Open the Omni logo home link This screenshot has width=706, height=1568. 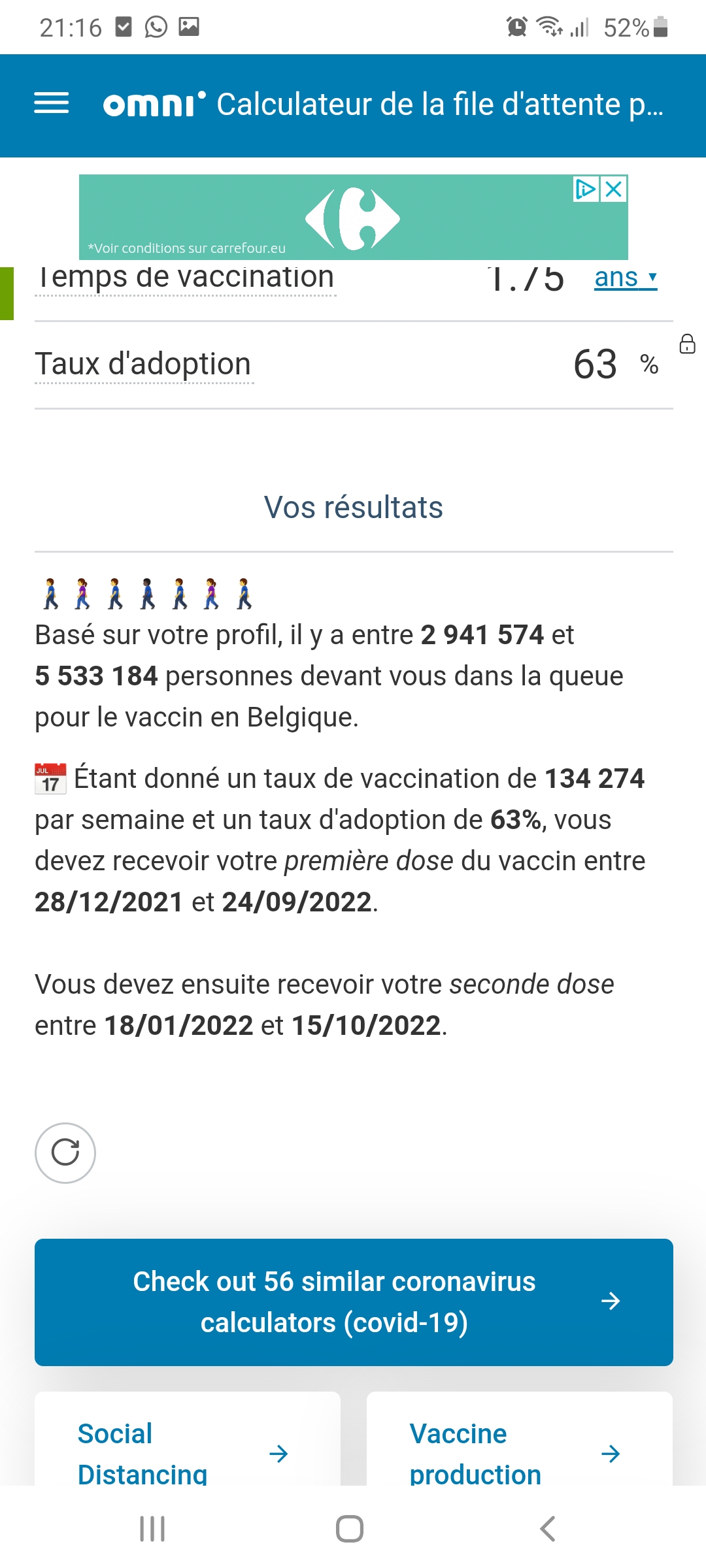154,104
